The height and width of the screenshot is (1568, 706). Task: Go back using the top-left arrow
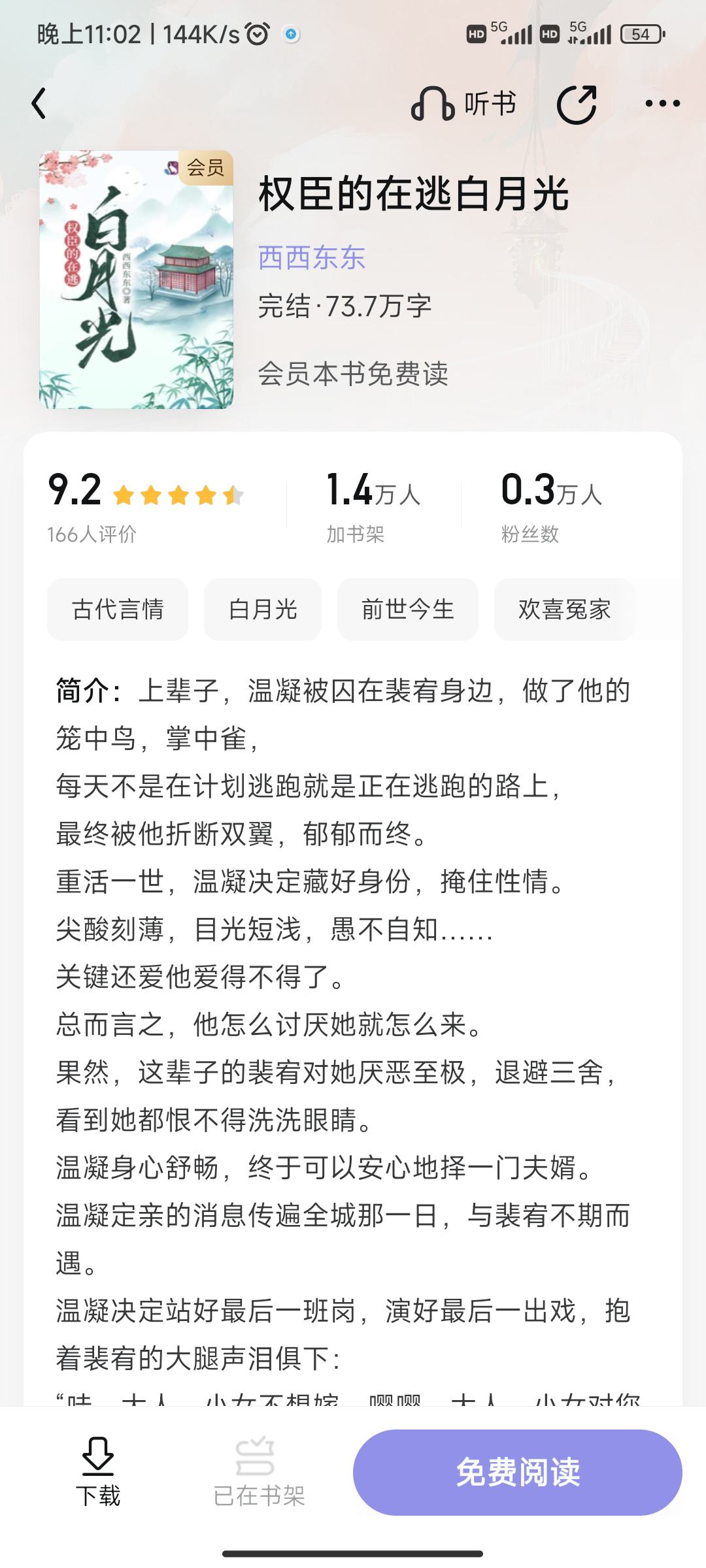point(39,104)
